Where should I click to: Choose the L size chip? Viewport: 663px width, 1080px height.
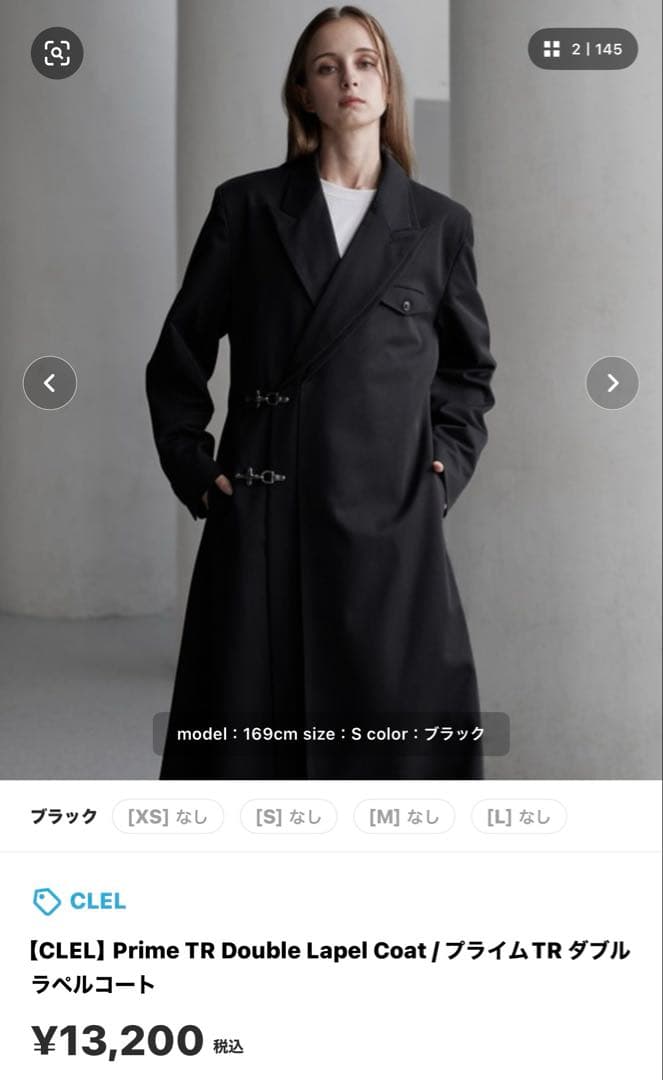tap(519, 817)
